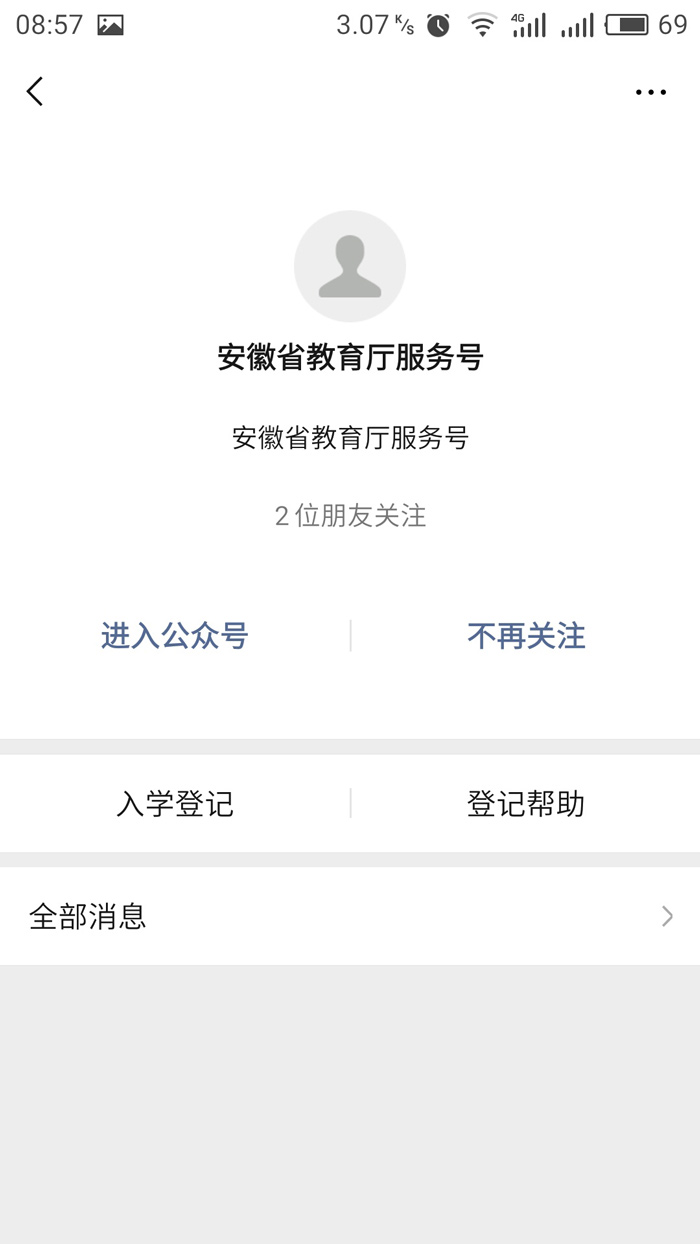Screen dimensions: 700x1244
Task: Enter the official account via 进入公众号
Action: pos(175,636)
